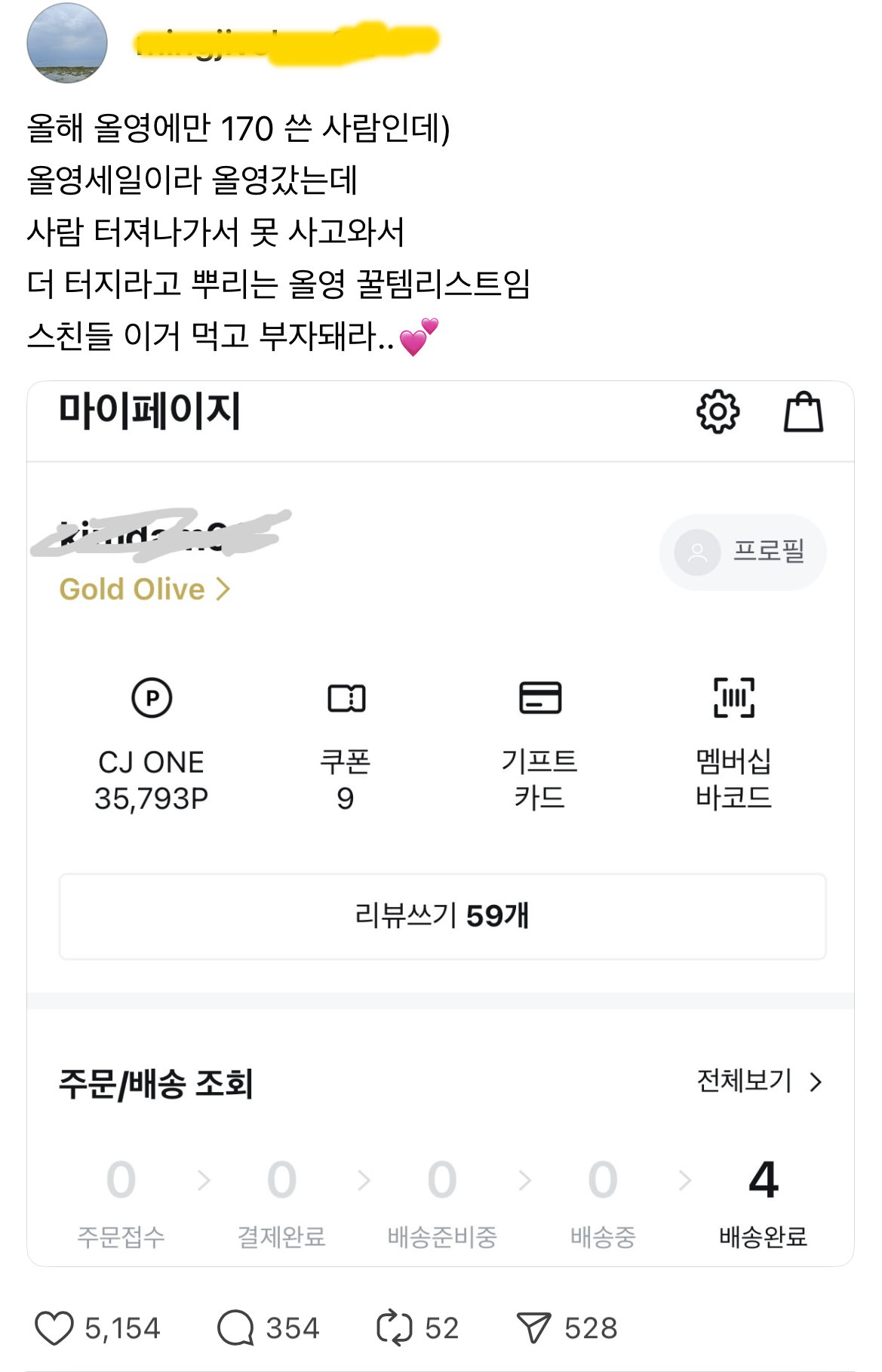Open the shopping bag icon
The width and height of the screenshot is (882, 1372).
803,413
